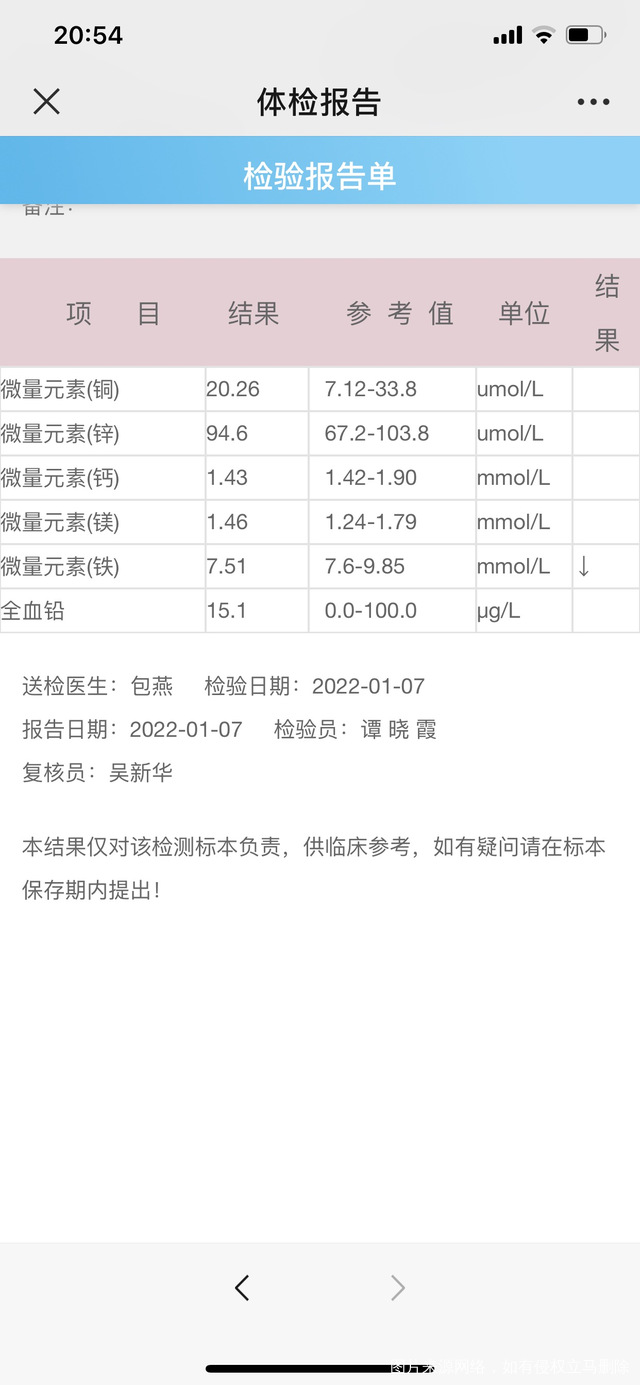Close the 体检报告 page

pyautogui.click(x=46, y=101)
